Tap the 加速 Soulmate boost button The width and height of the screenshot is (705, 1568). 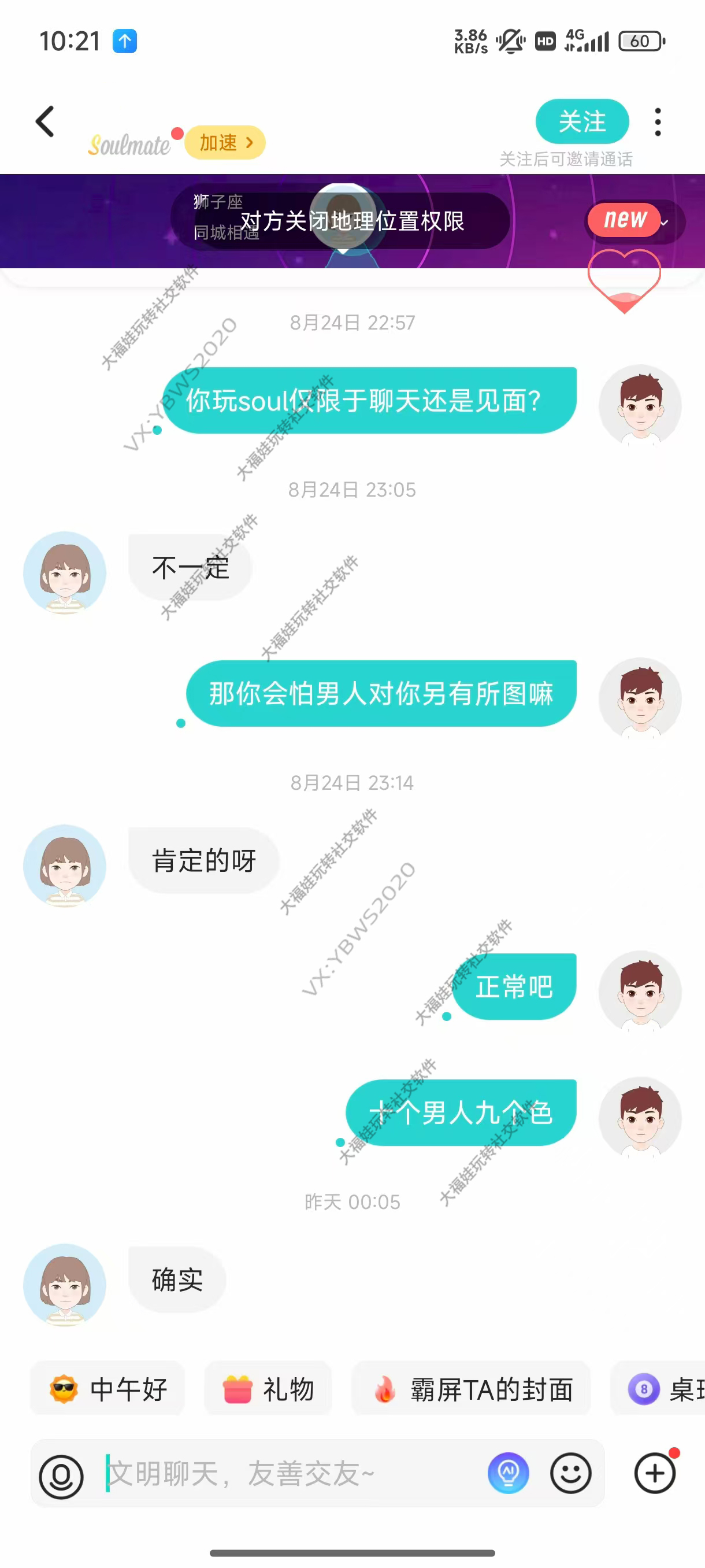pos(224,142)
